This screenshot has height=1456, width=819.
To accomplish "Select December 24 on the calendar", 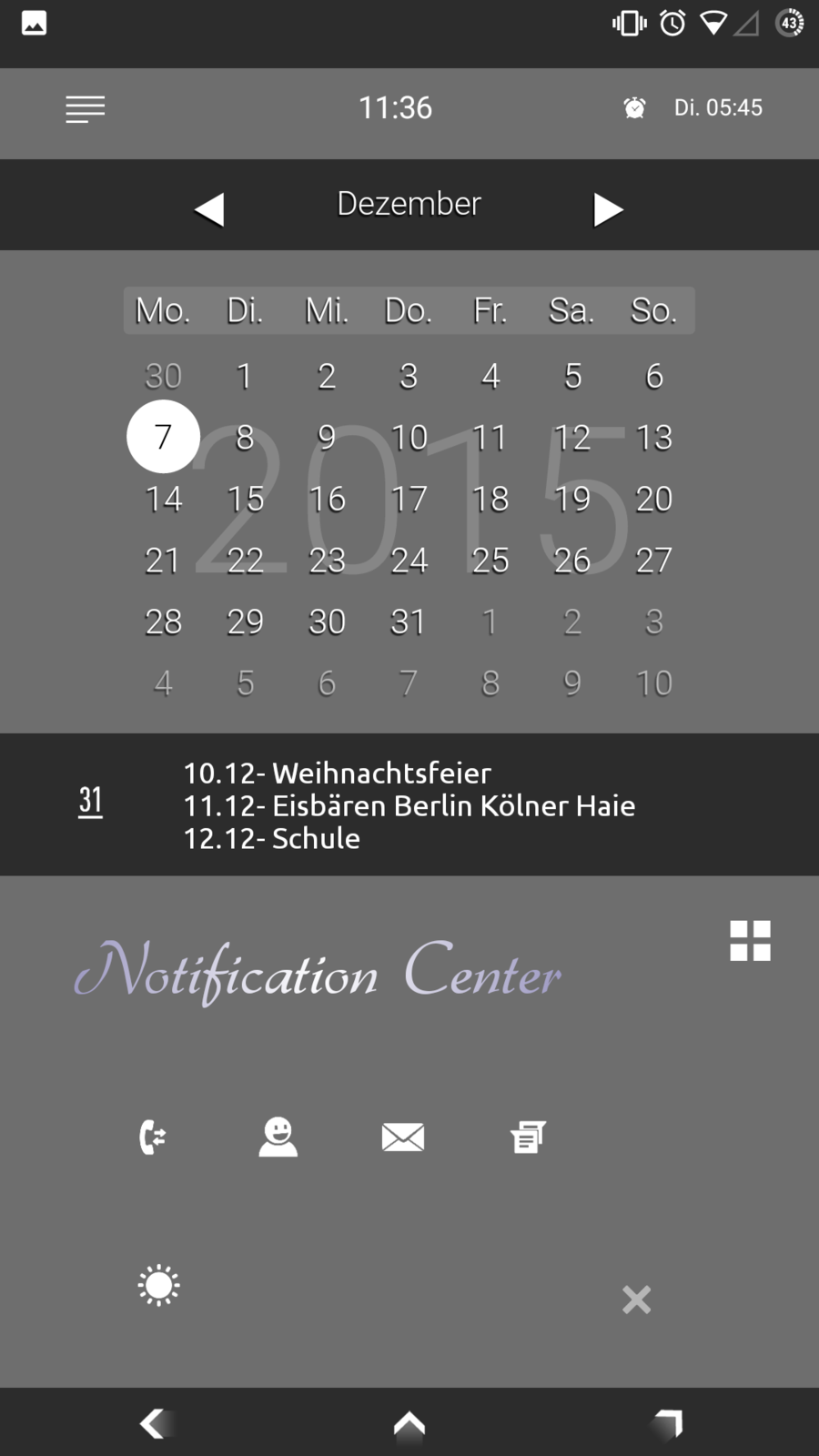I will click(x=409, y=561).
